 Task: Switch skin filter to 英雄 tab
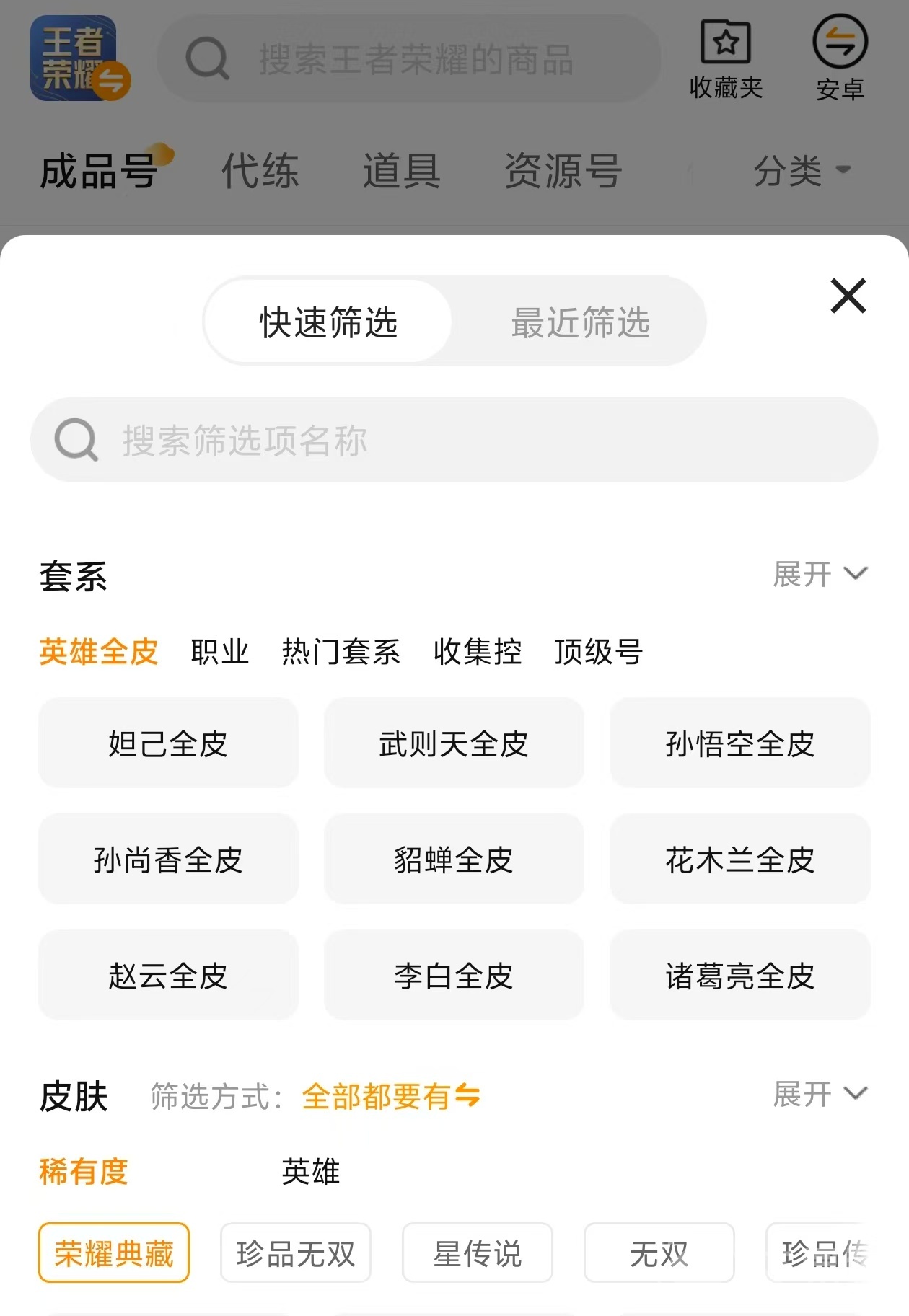[x=310, y=1171]
